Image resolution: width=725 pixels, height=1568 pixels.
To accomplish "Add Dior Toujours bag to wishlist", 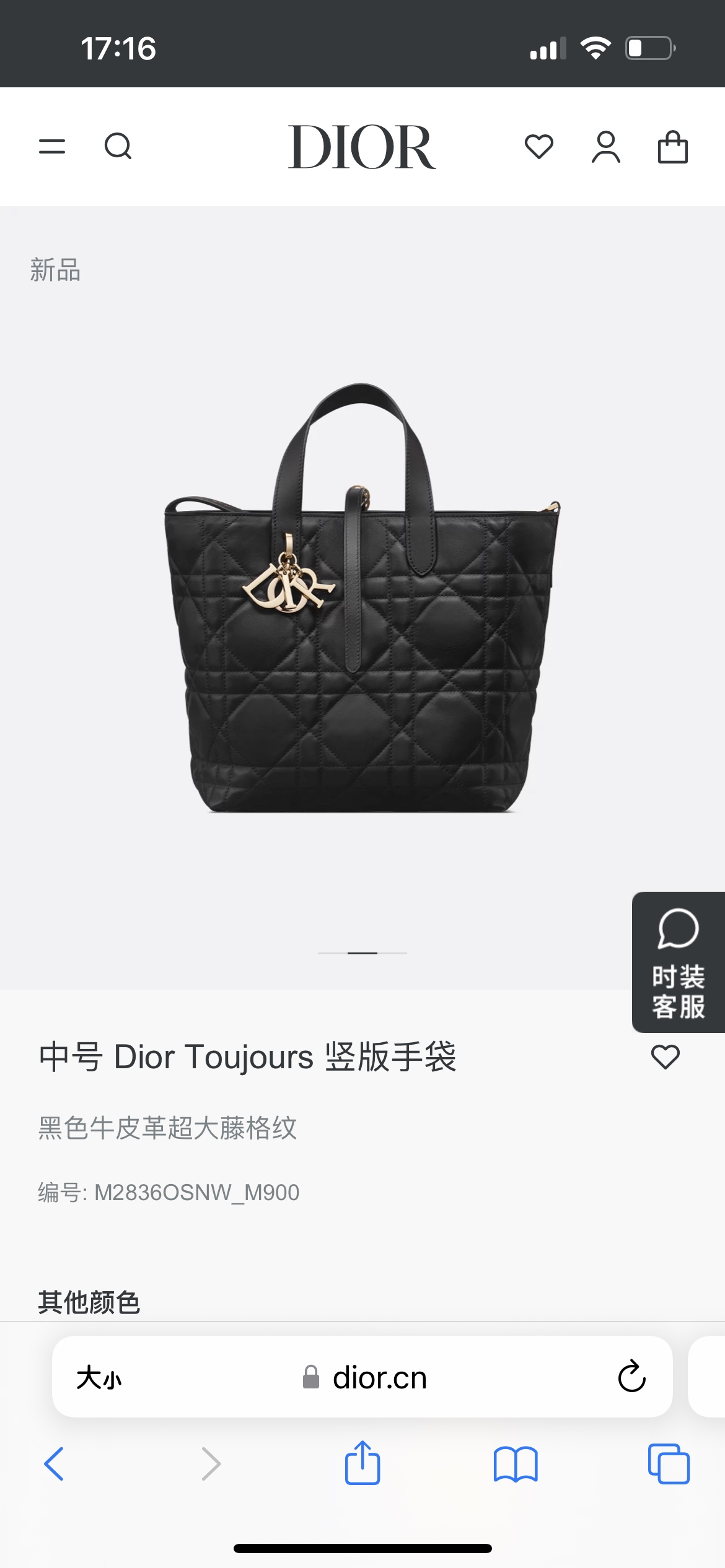I will (665, 1056).
